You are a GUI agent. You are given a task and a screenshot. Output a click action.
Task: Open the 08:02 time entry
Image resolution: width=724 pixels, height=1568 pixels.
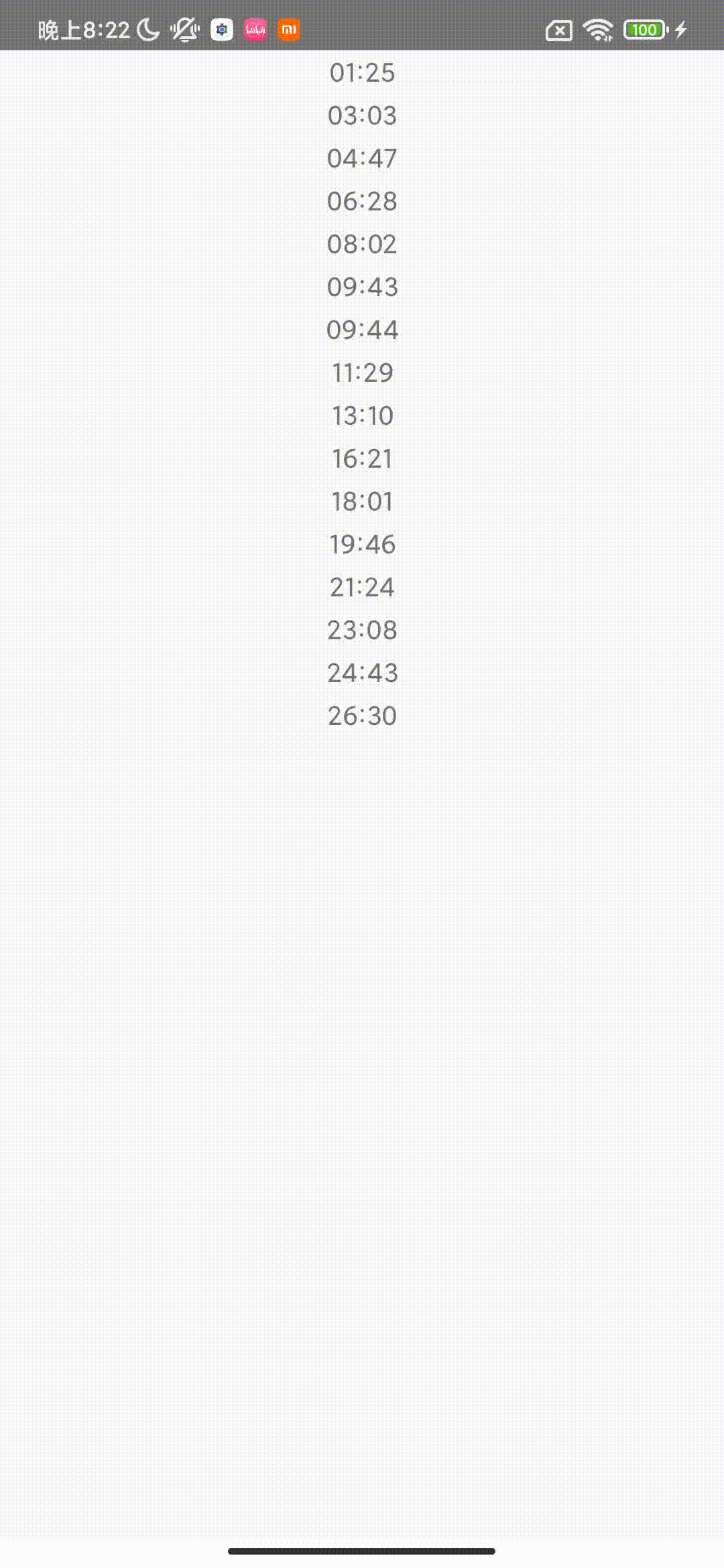click(x=362, y=244)
